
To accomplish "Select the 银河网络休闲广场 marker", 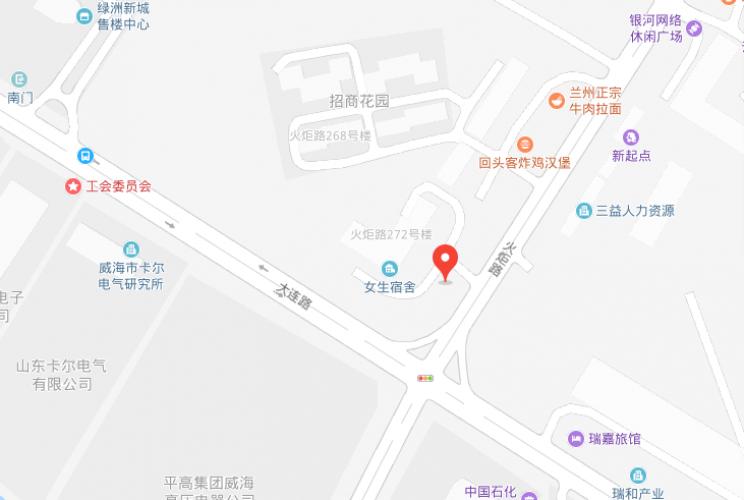I will click(694, 29).
